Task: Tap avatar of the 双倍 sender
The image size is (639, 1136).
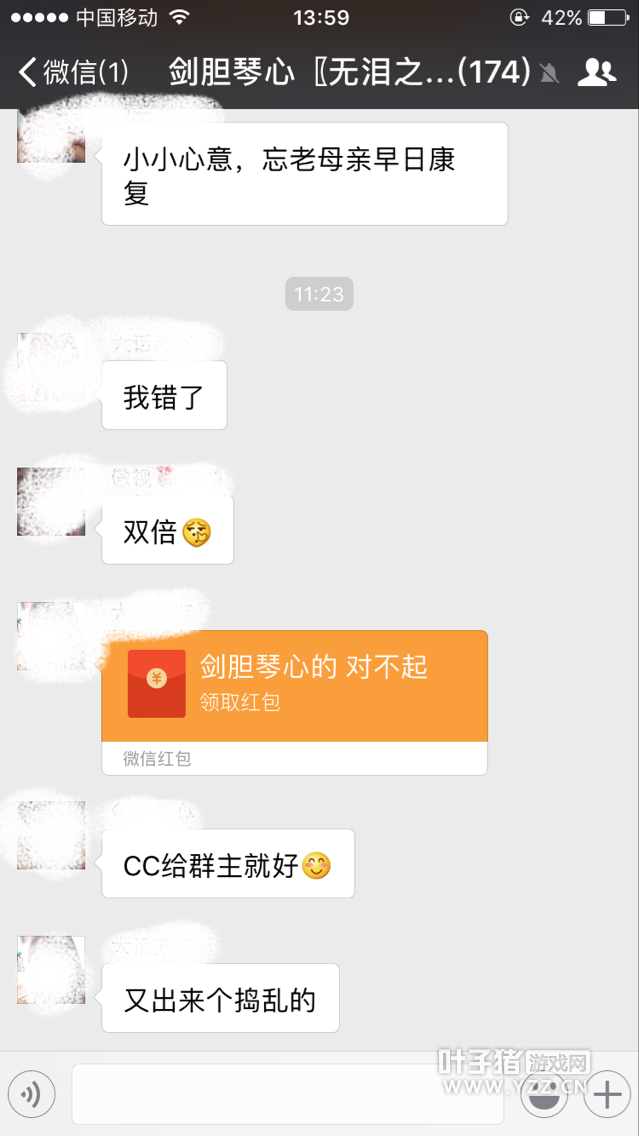Action: [51, 500]
